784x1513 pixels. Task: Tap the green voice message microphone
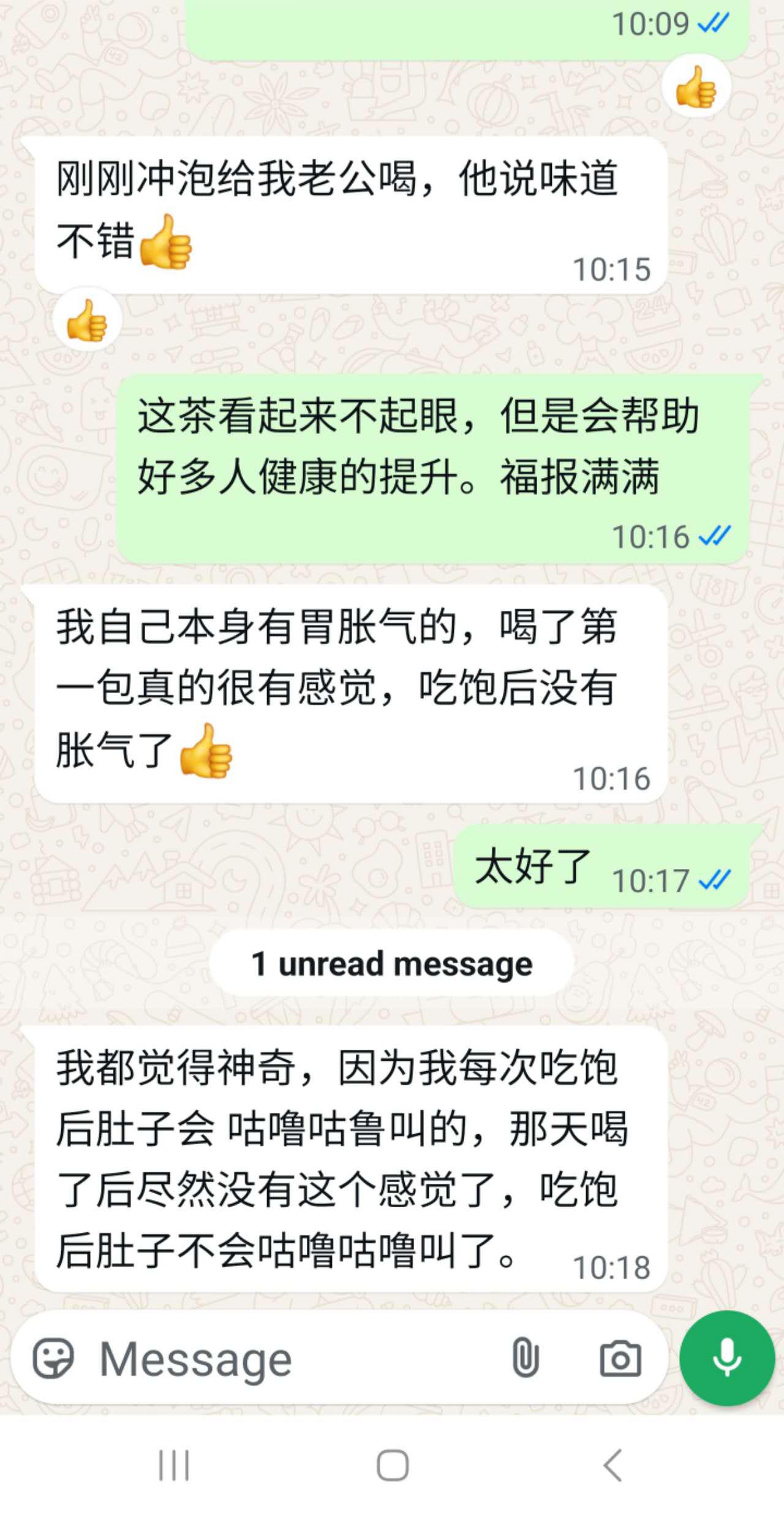click(x=727, y=1358)
